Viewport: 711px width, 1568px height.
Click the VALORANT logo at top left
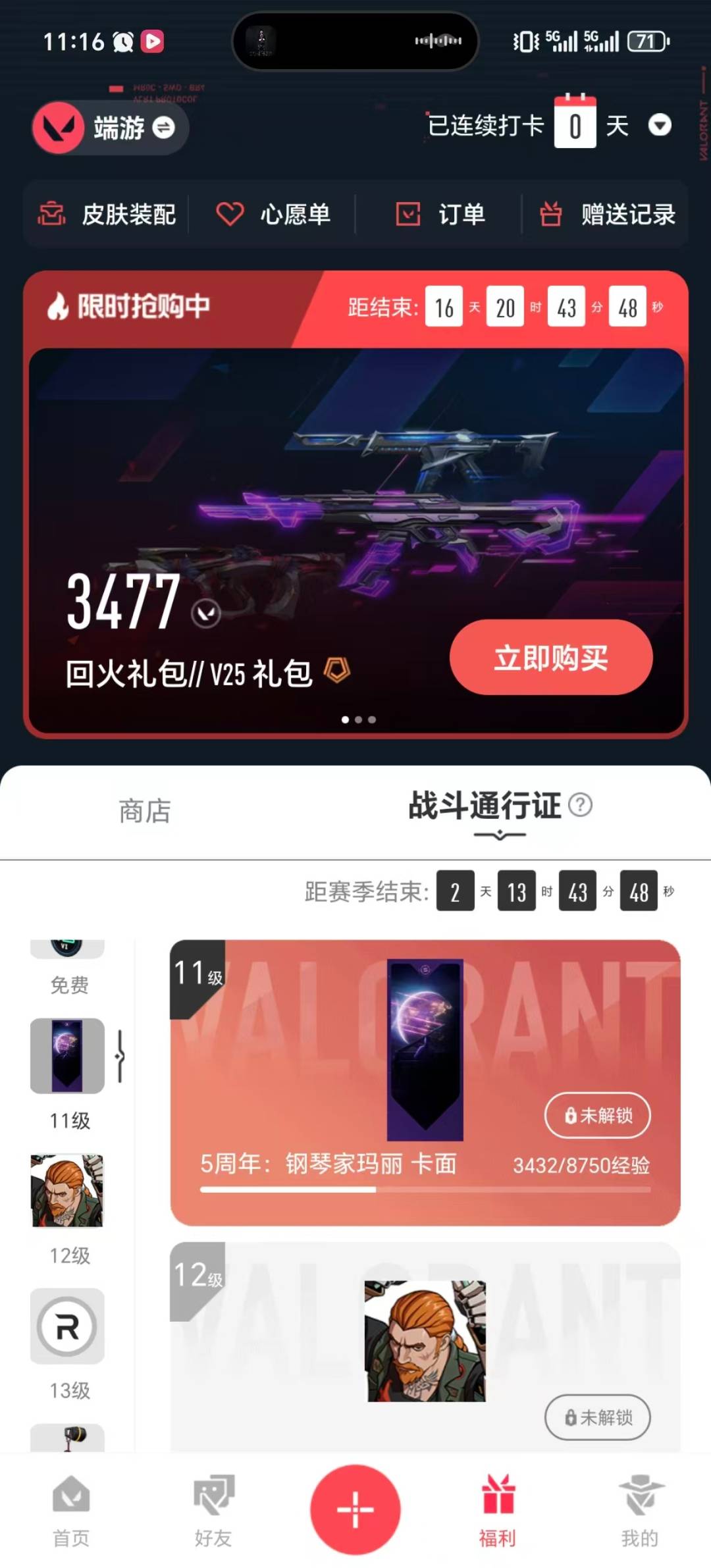(58, 128)
